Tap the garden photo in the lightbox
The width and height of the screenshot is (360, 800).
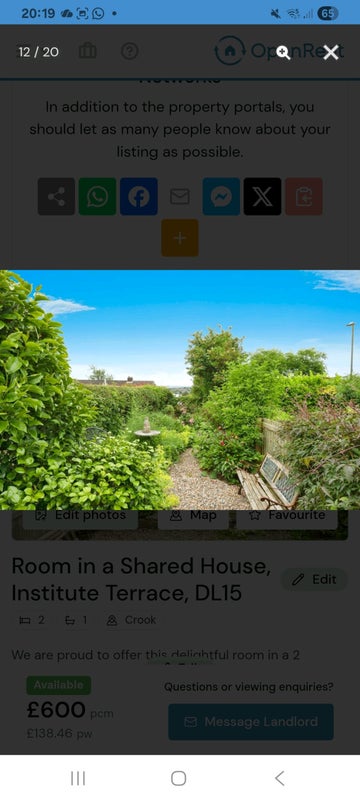180,390
